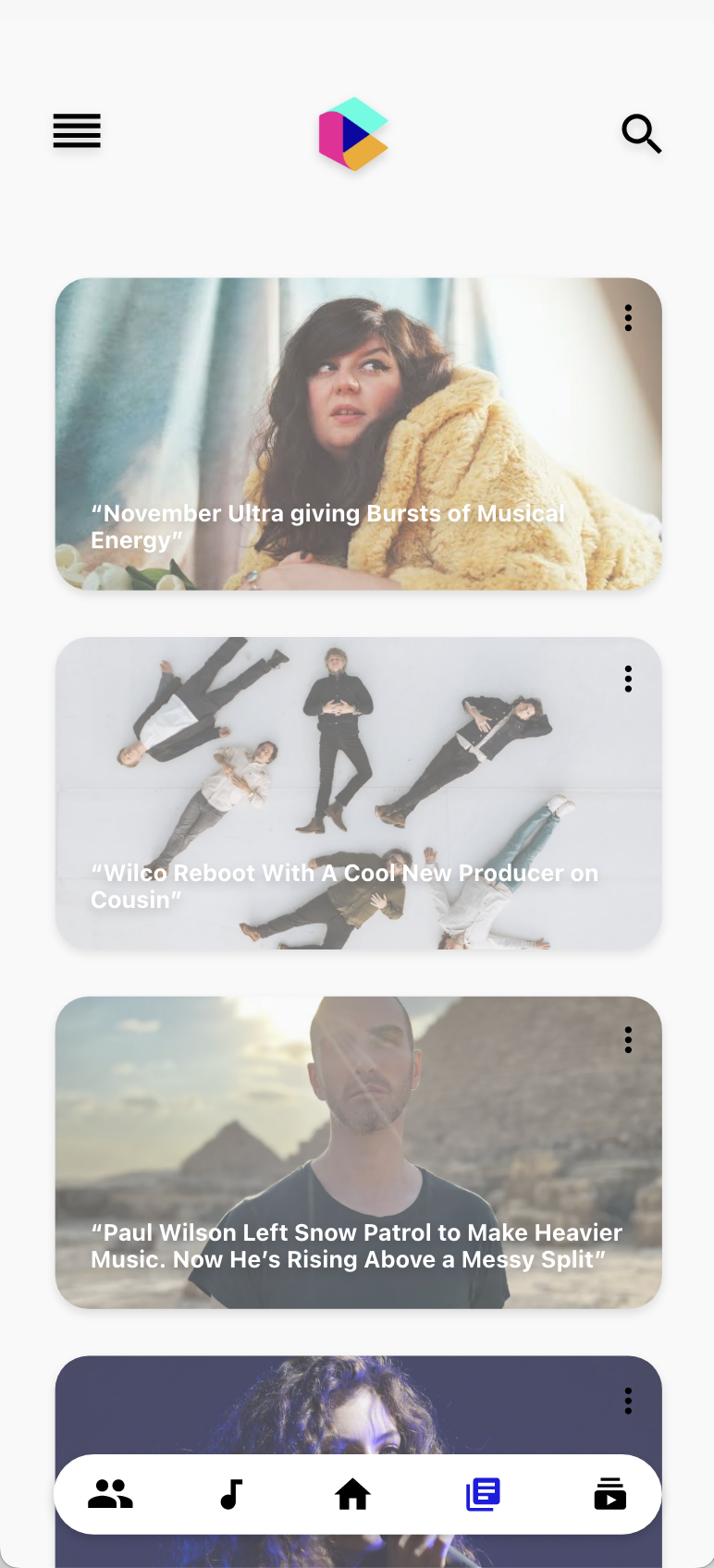This screenshot has width=714, height=1568.
Task: Open the Wilco Reboot article card
Action: (x=358, y=793)
